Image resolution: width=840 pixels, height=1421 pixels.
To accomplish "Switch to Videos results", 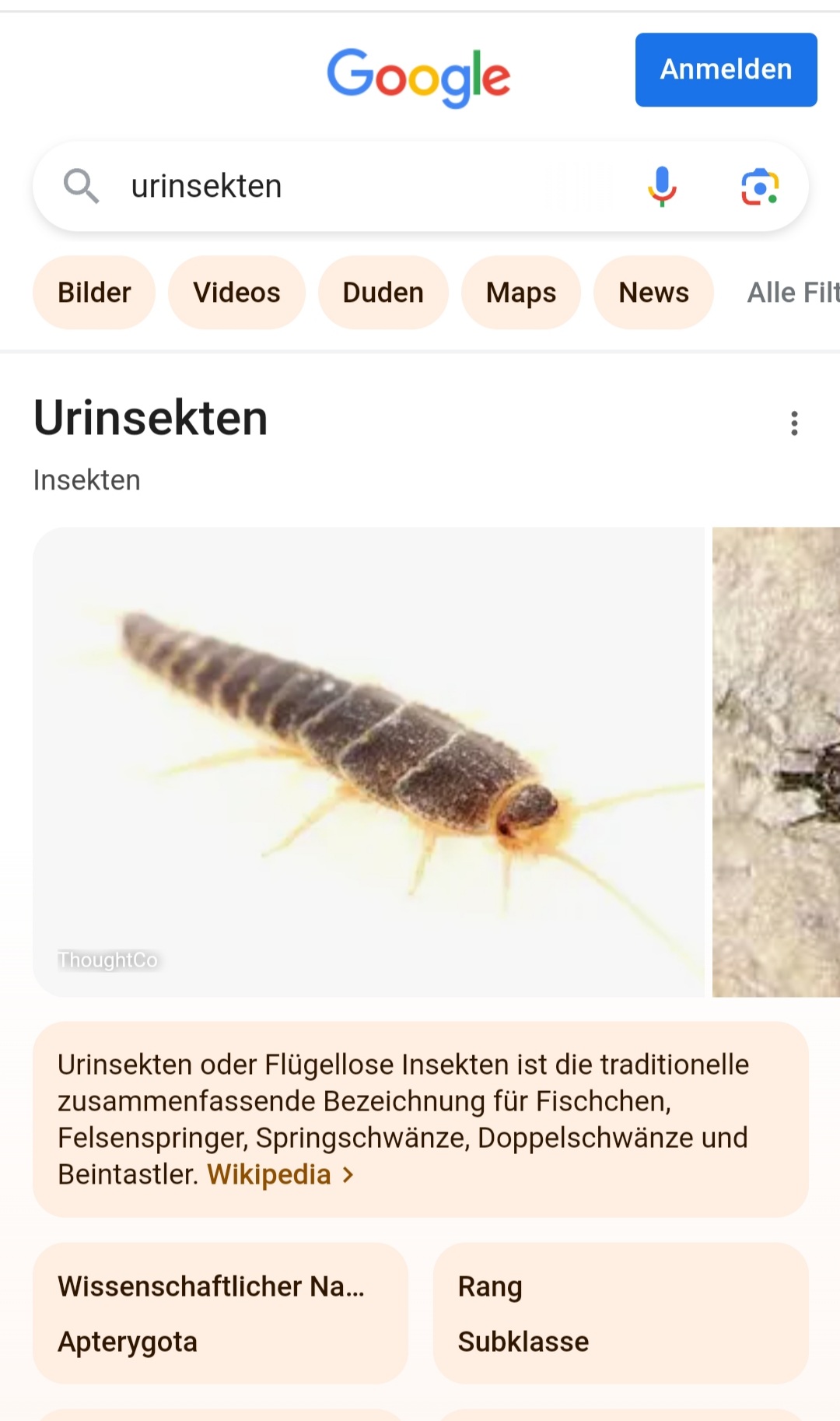I will tap(236, 293).
